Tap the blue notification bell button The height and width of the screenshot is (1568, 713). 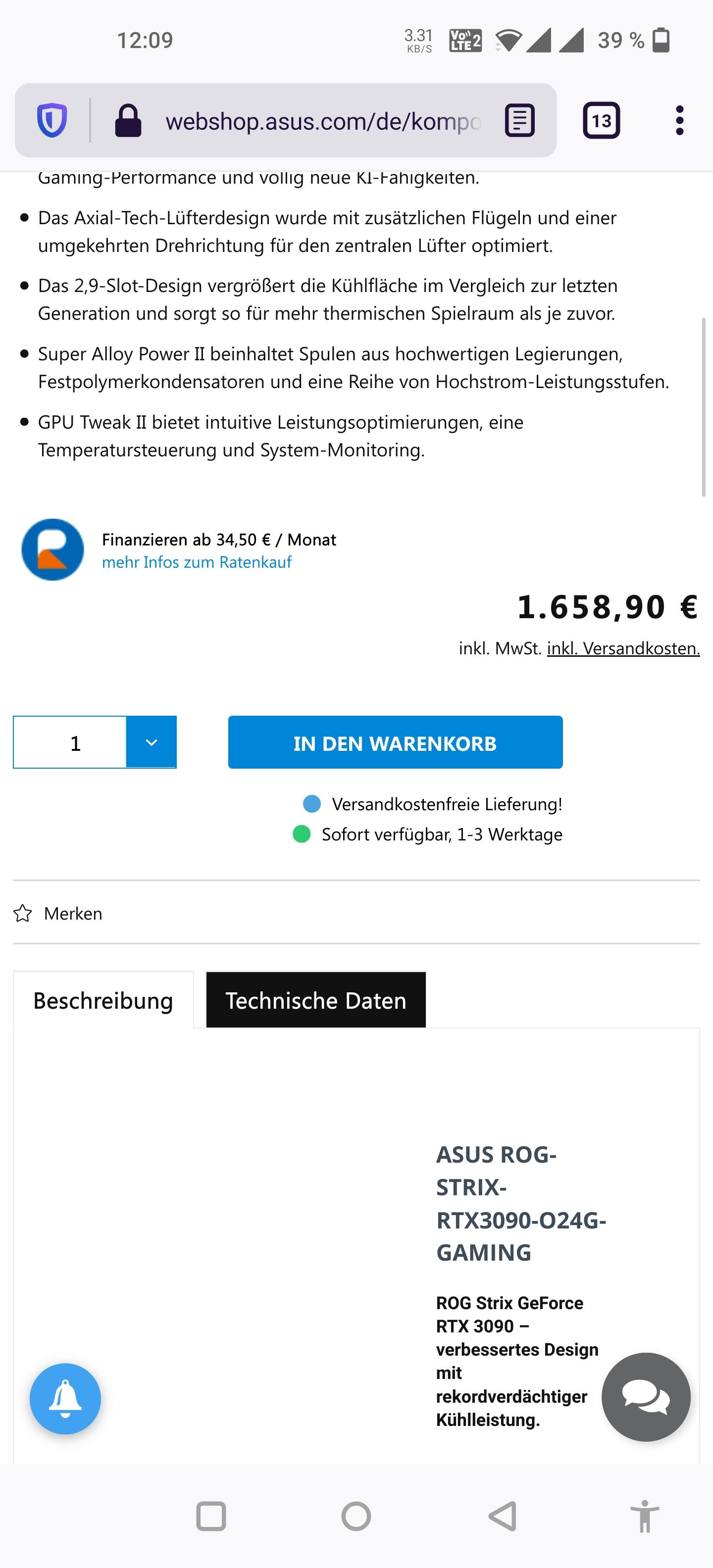(65, 1399)
